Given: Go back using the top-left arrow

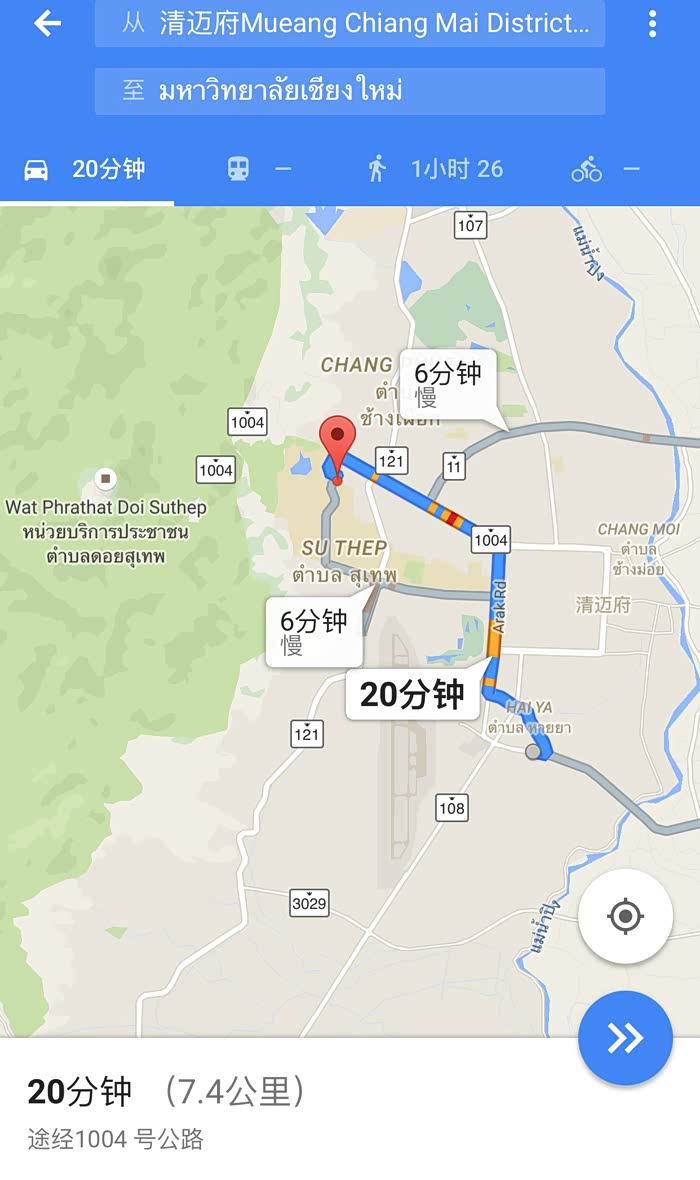Looking at the screenshot, I should [x=47, y=24].
